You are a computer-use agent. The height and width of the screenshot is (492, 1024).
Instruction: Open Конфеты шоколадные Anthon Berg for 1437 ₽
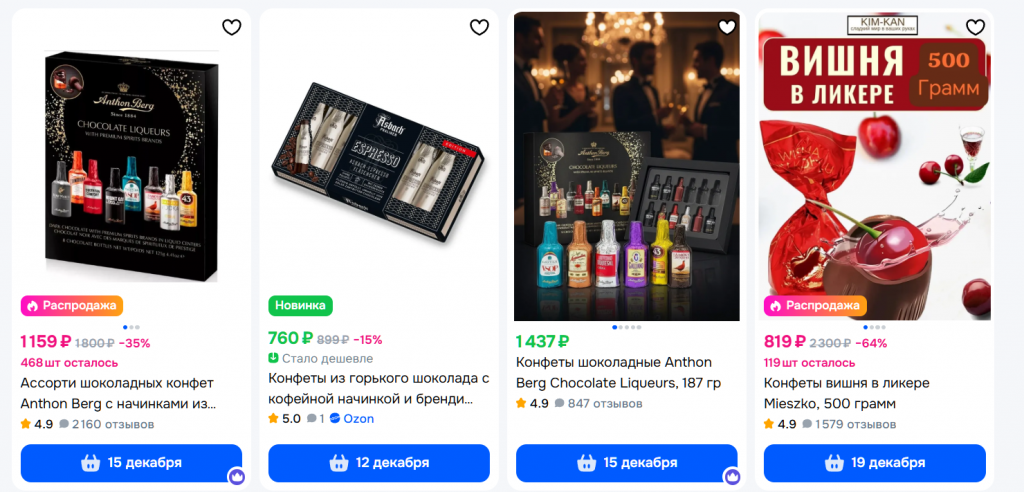613,372
